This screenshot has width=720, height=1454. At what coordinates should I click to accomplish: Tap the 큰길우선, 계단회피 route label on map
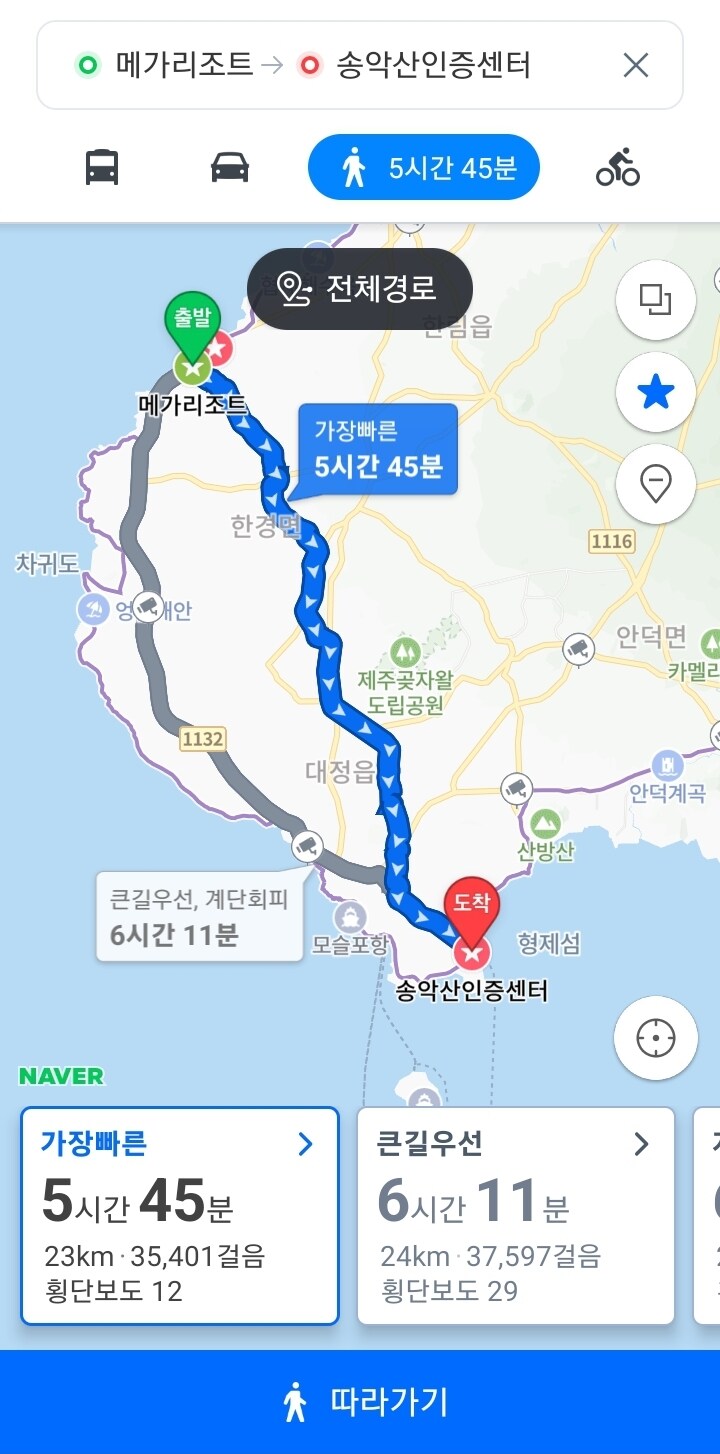[200, 917]
